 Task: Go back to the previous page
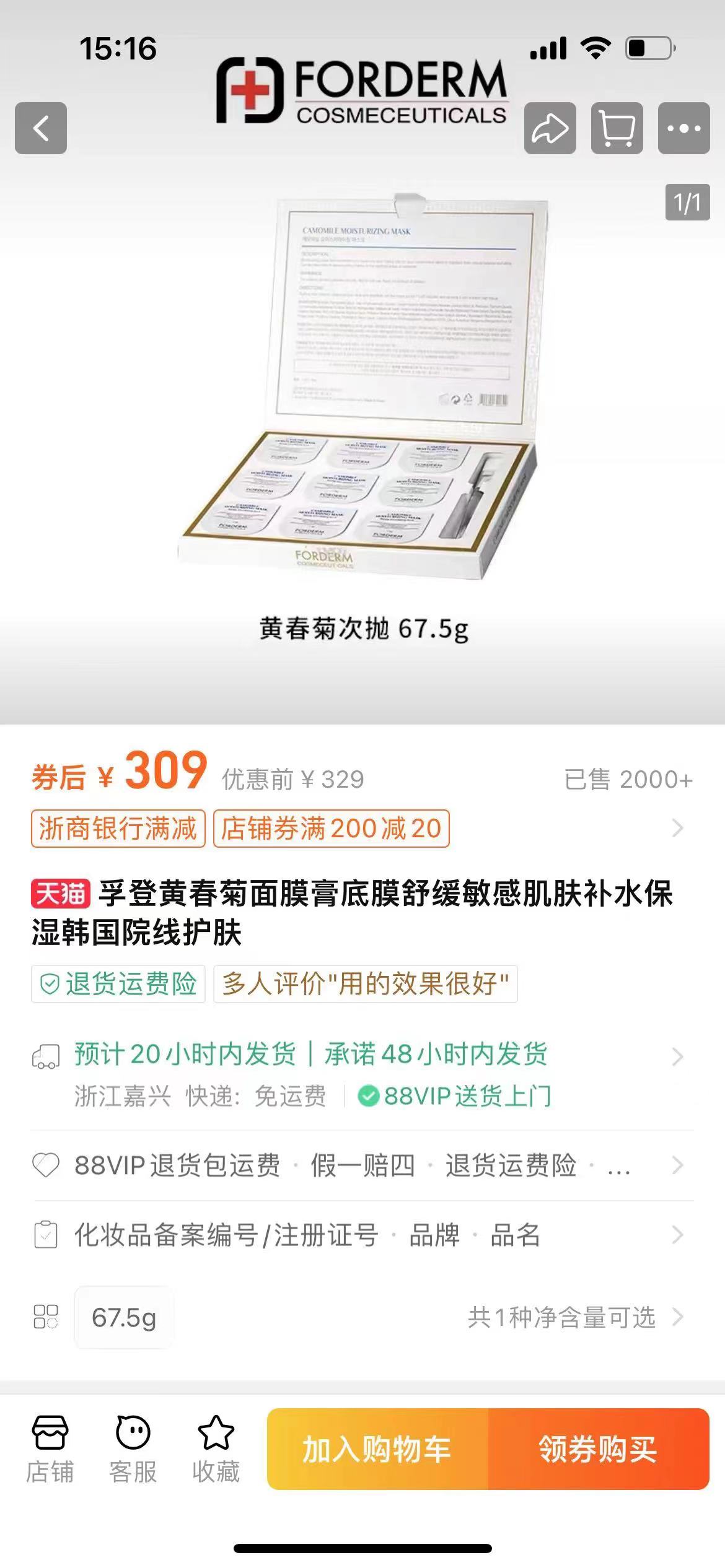41,128
